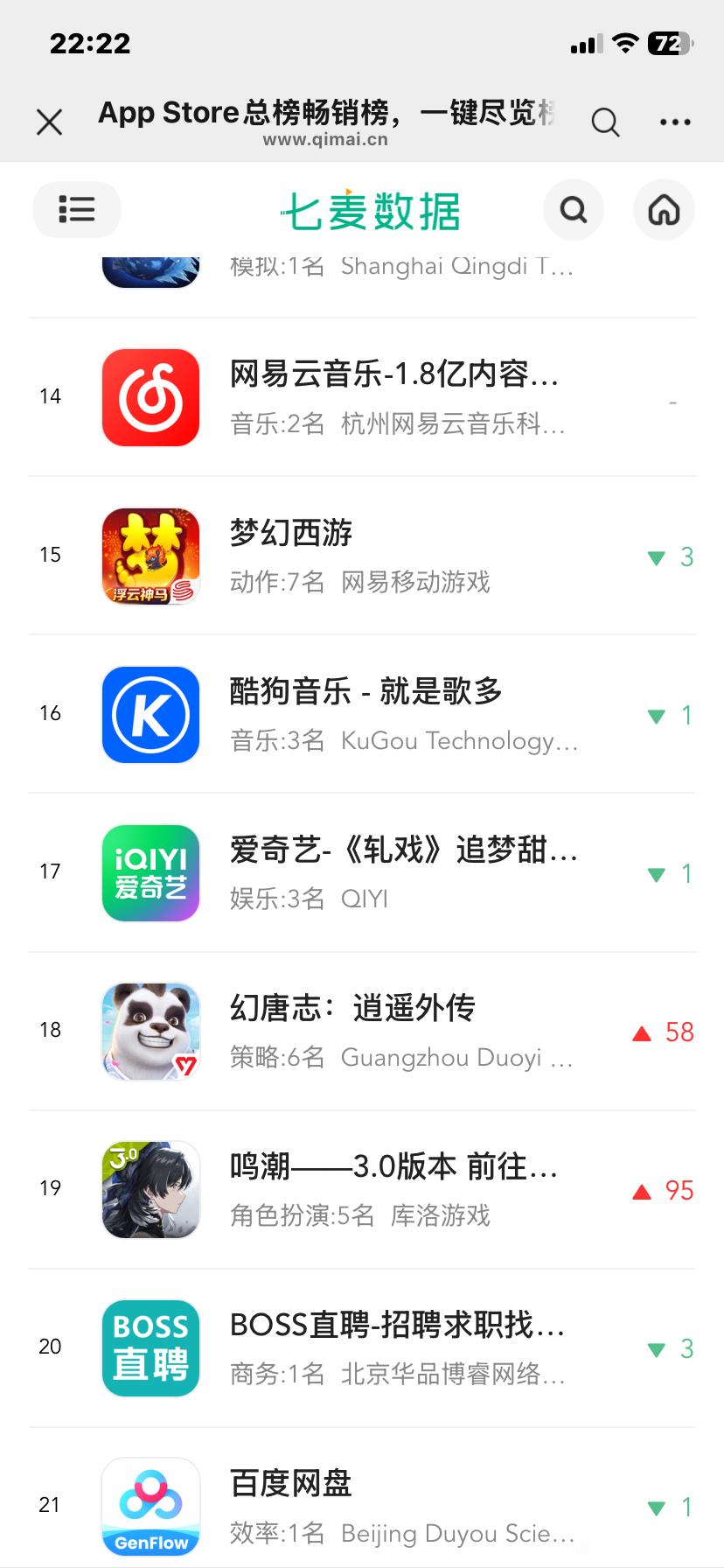This screenshot has width=724, height=1568.
Task: View 酷狗音乐 - 就是歌多 entry
Action: (393, 714)
